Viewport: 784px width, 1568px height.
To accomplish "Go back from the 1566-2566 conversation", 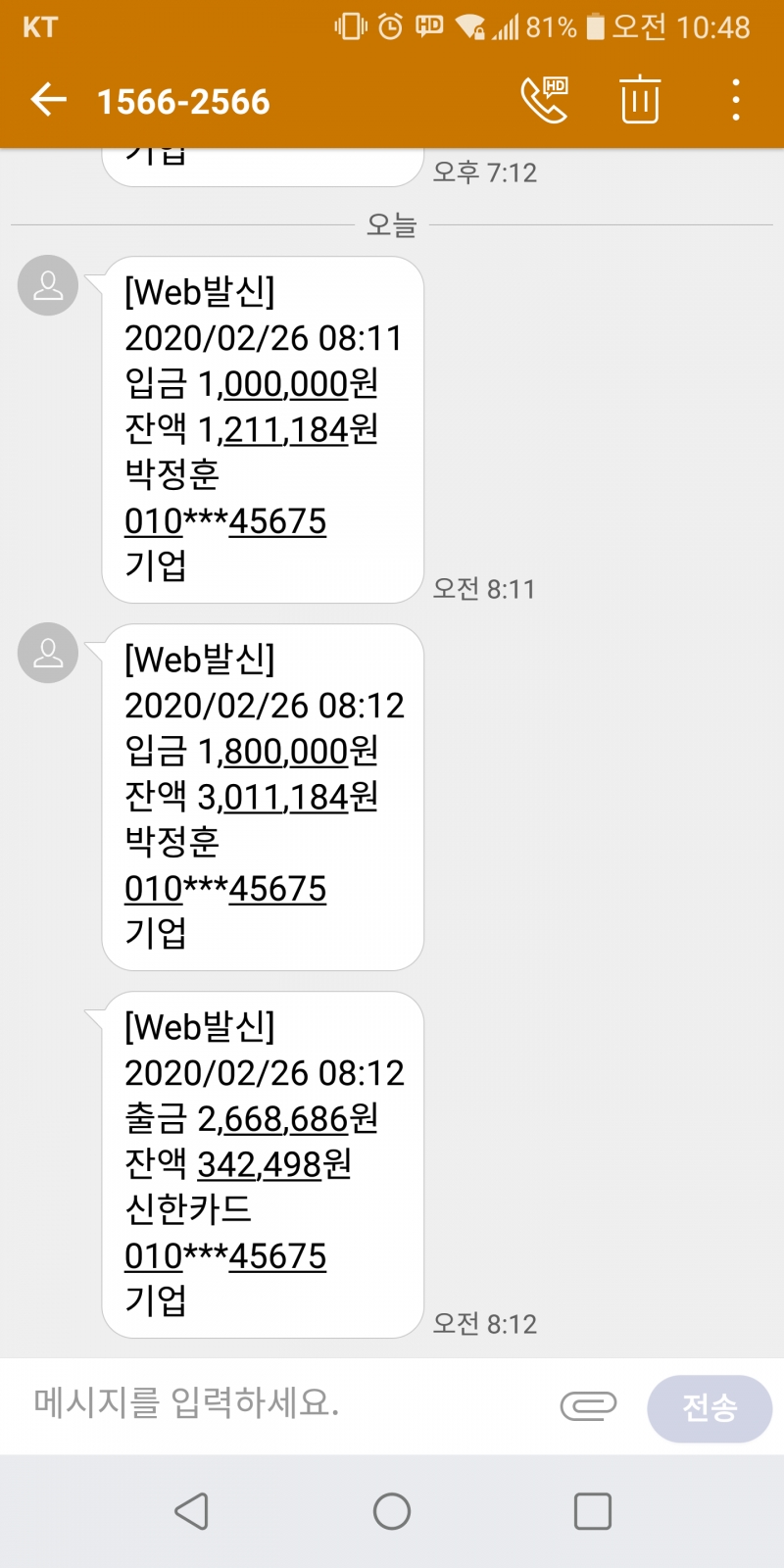I will coord(48,100).
